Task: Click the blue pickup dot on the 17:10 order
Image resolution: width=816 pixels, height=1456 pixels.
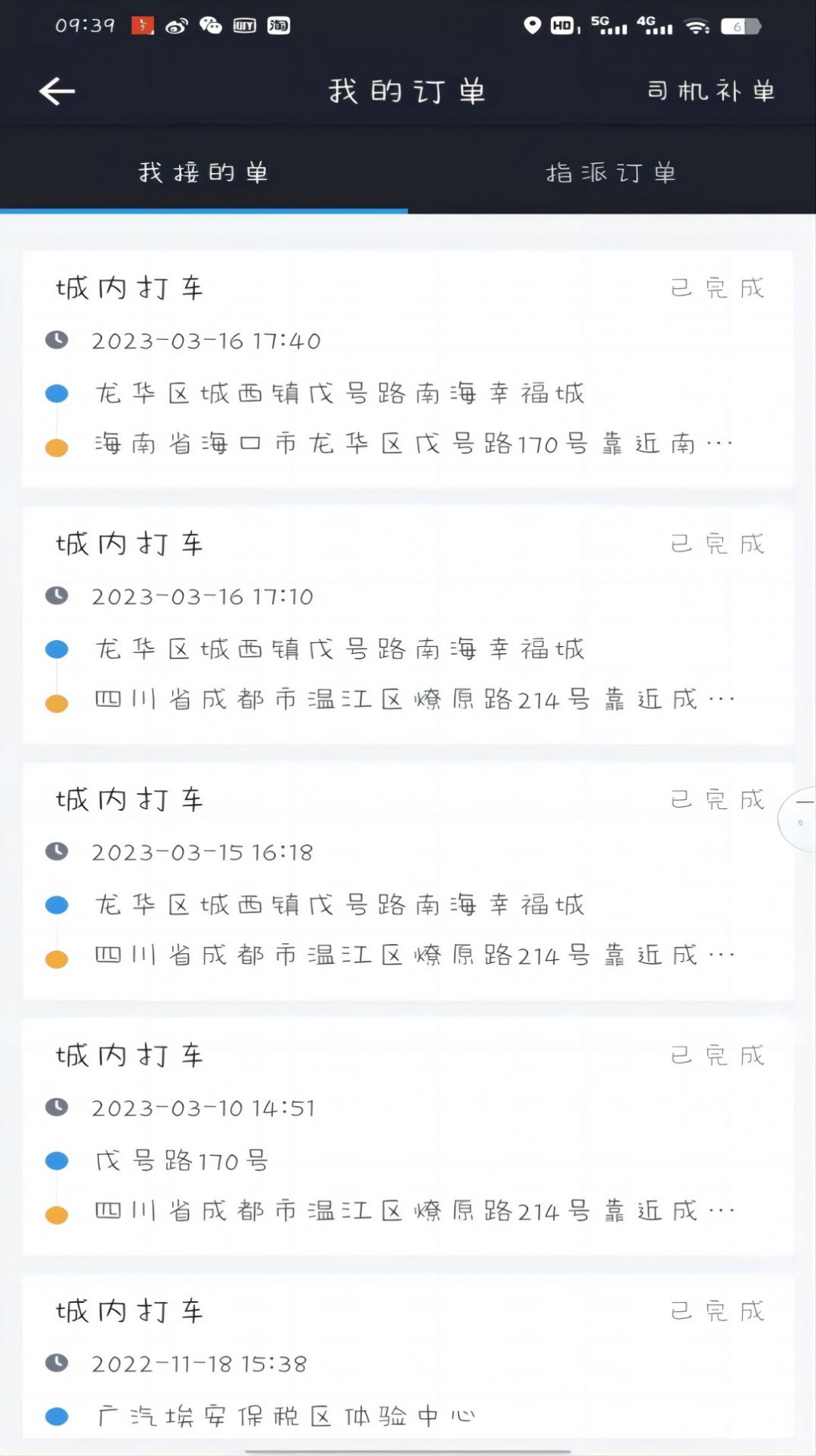Action: [56, 648]
